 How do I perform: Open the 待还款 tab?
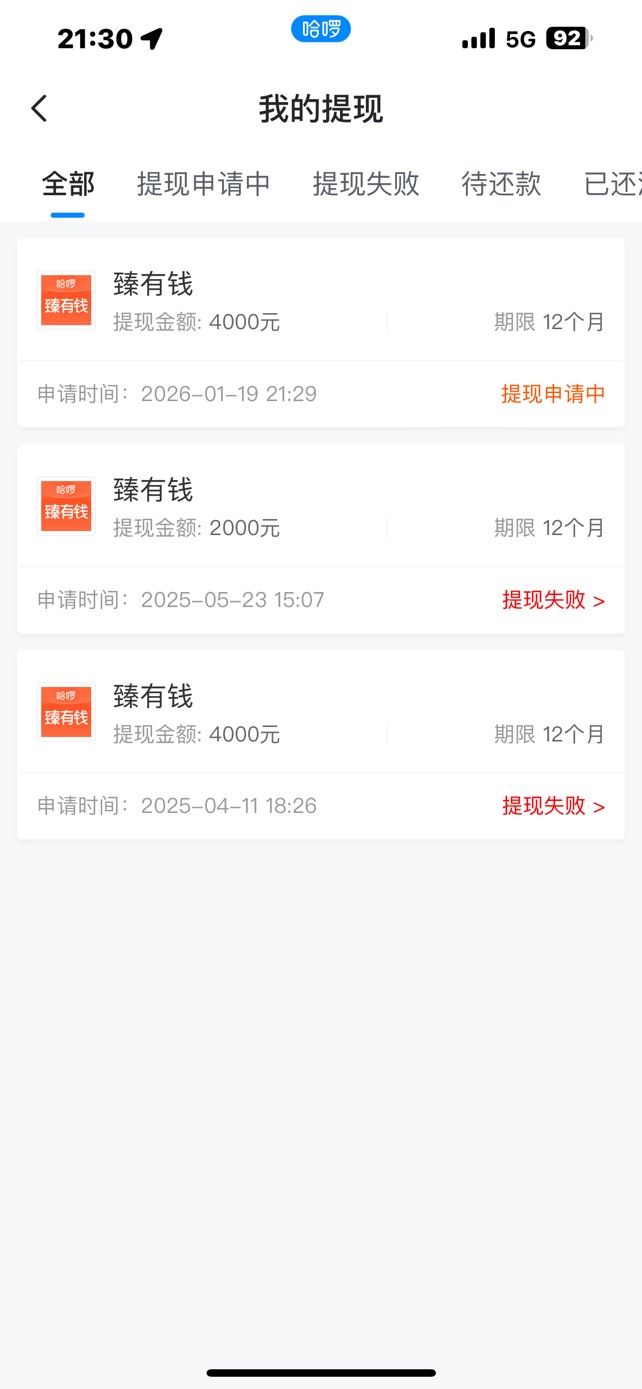tap(501, 184)
